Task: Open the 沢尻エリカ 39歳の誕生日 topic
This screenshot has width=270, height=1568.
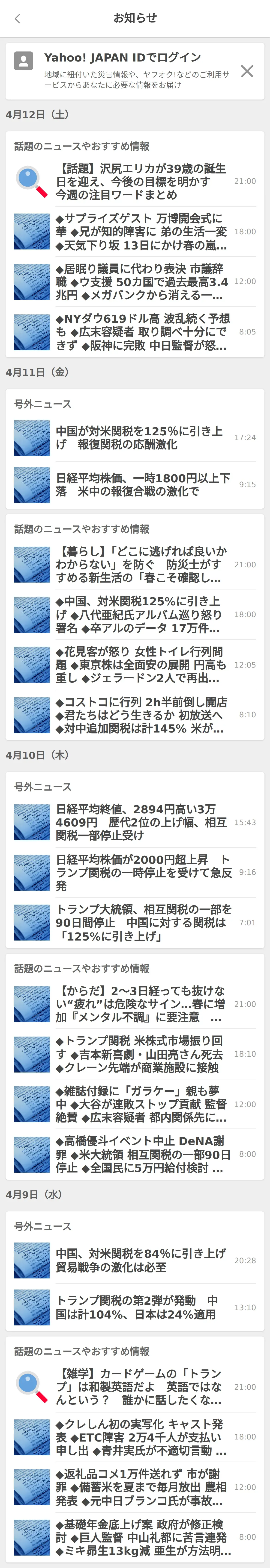Action: coord(141,181)
